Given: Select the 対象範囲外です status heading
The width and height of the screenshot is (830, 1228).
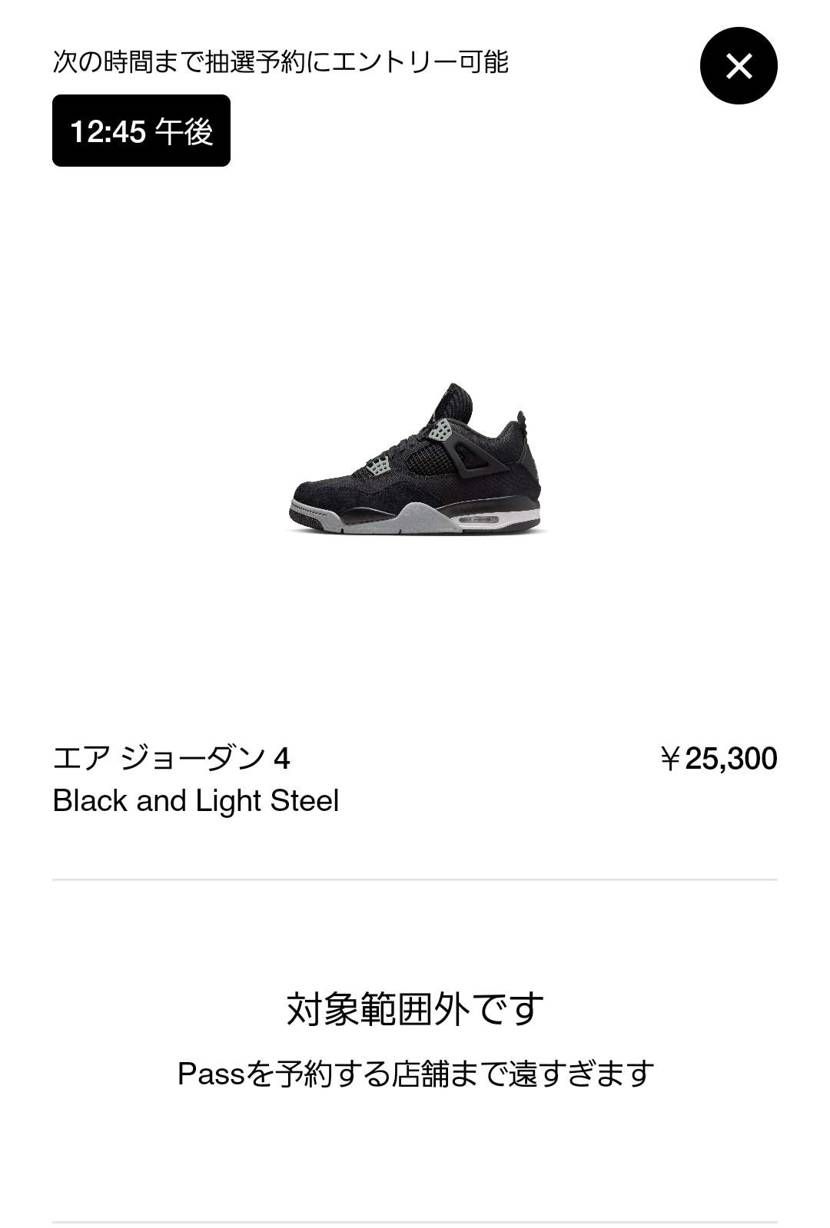Looking at the screenshot, I should 415,1010.
